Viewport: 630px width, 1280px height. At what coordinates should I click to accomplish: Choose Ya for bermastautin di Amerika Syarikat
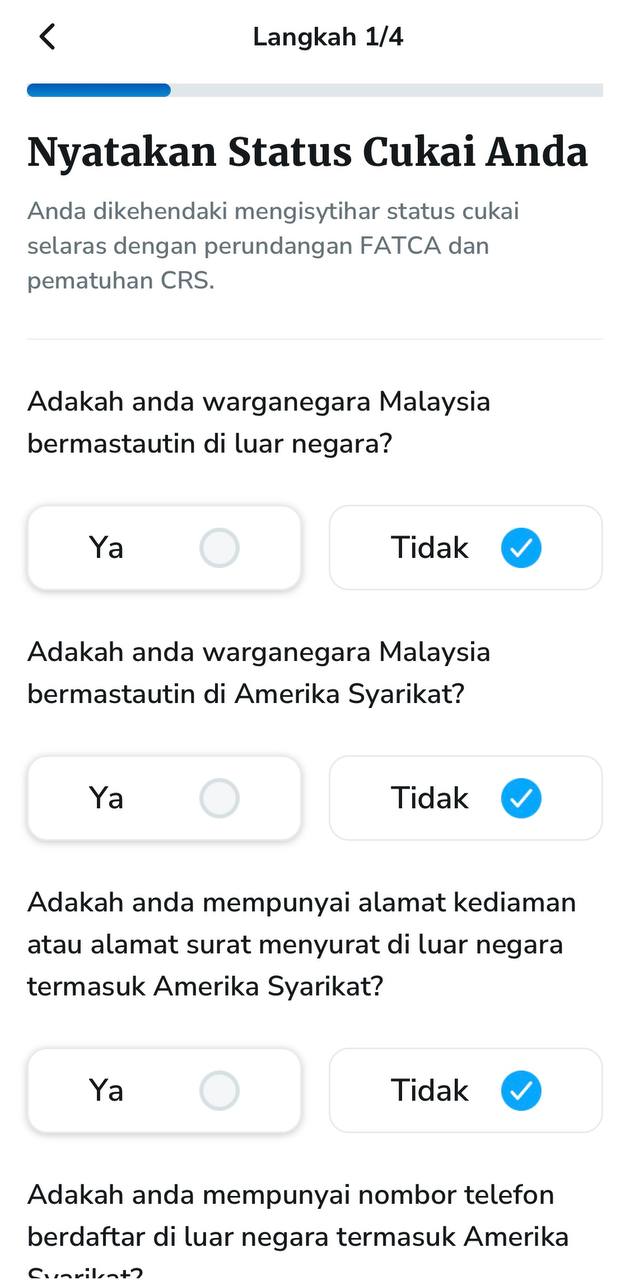tap(164, 798)
